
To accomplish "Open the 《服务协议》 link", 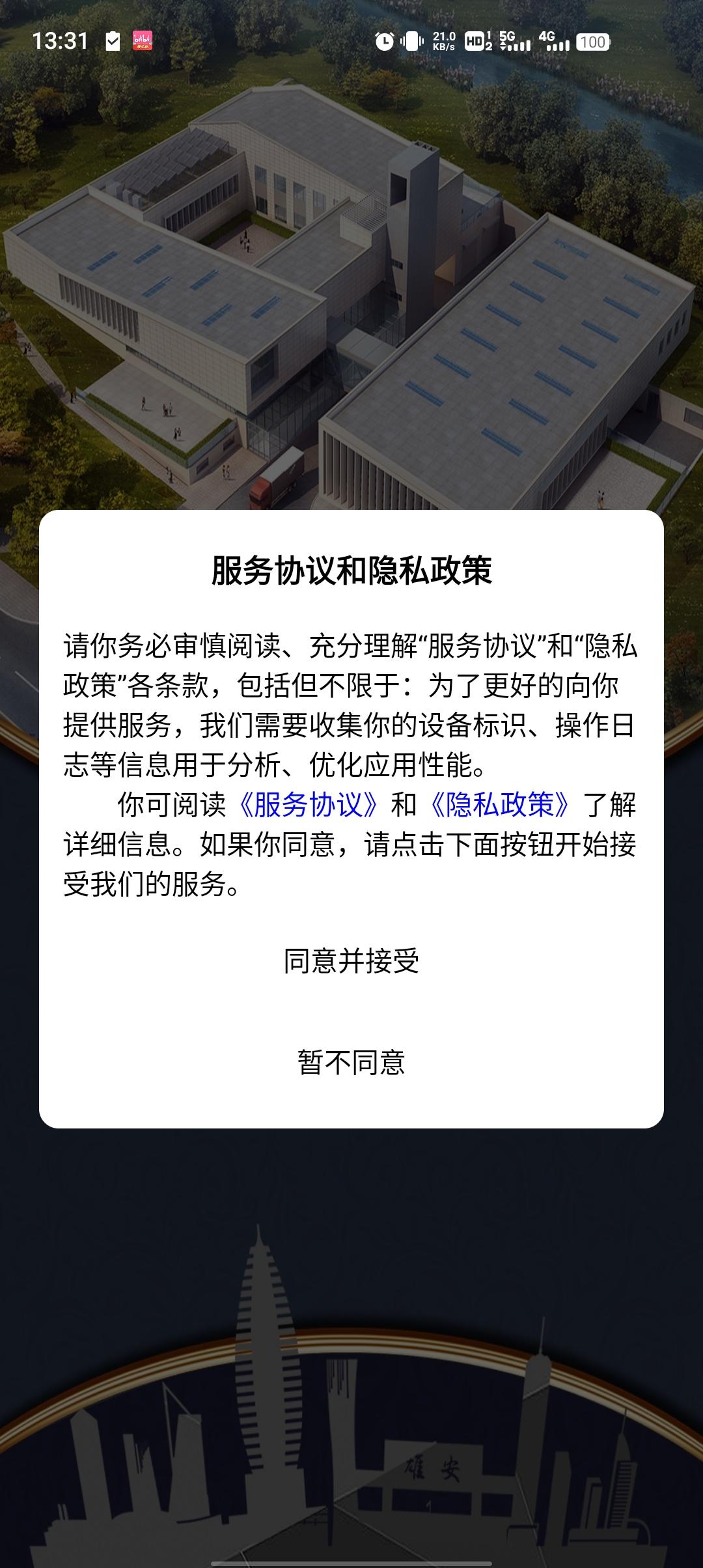I will [307, 805].
